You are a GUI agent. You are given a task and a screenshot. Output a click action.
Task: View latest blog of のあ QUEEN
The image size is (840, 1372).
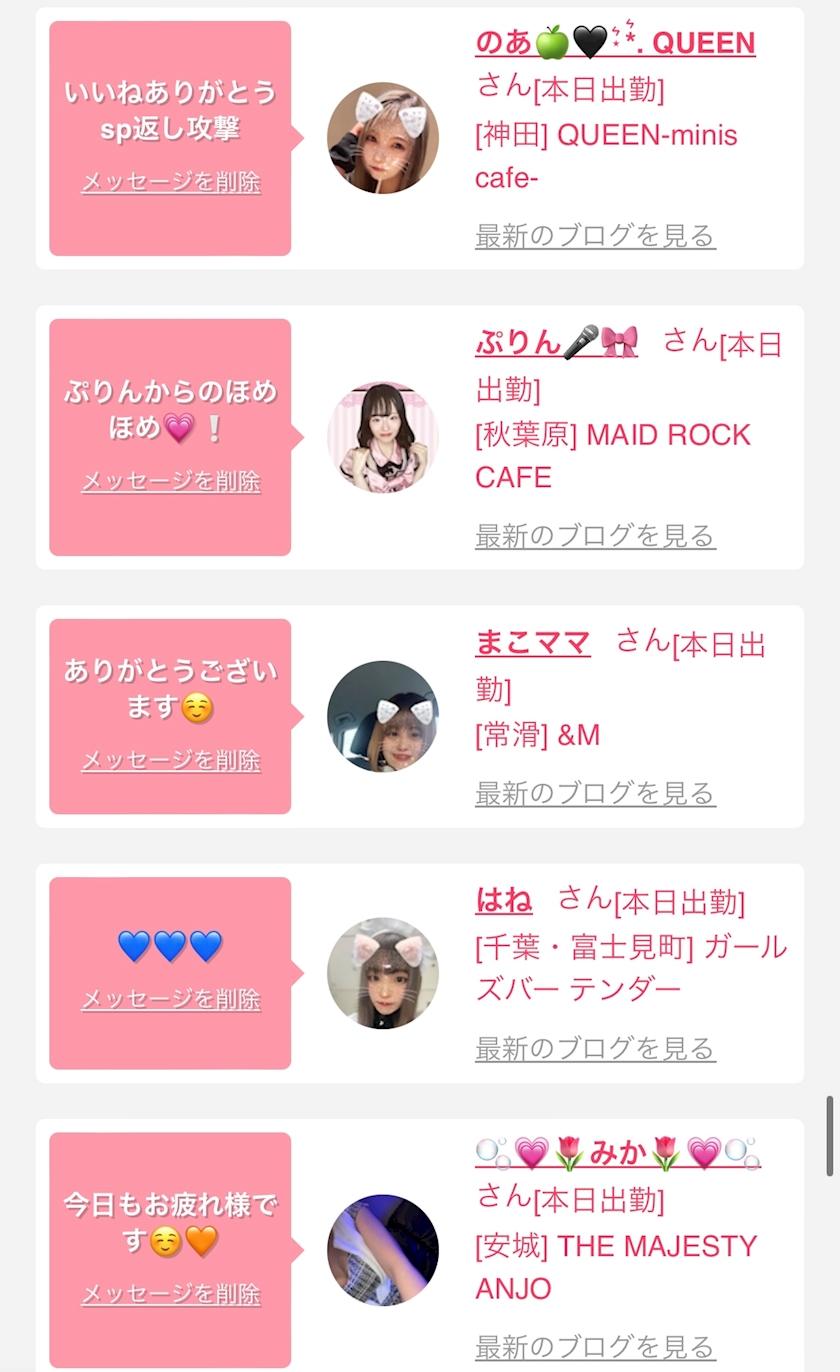pos(595,236)
